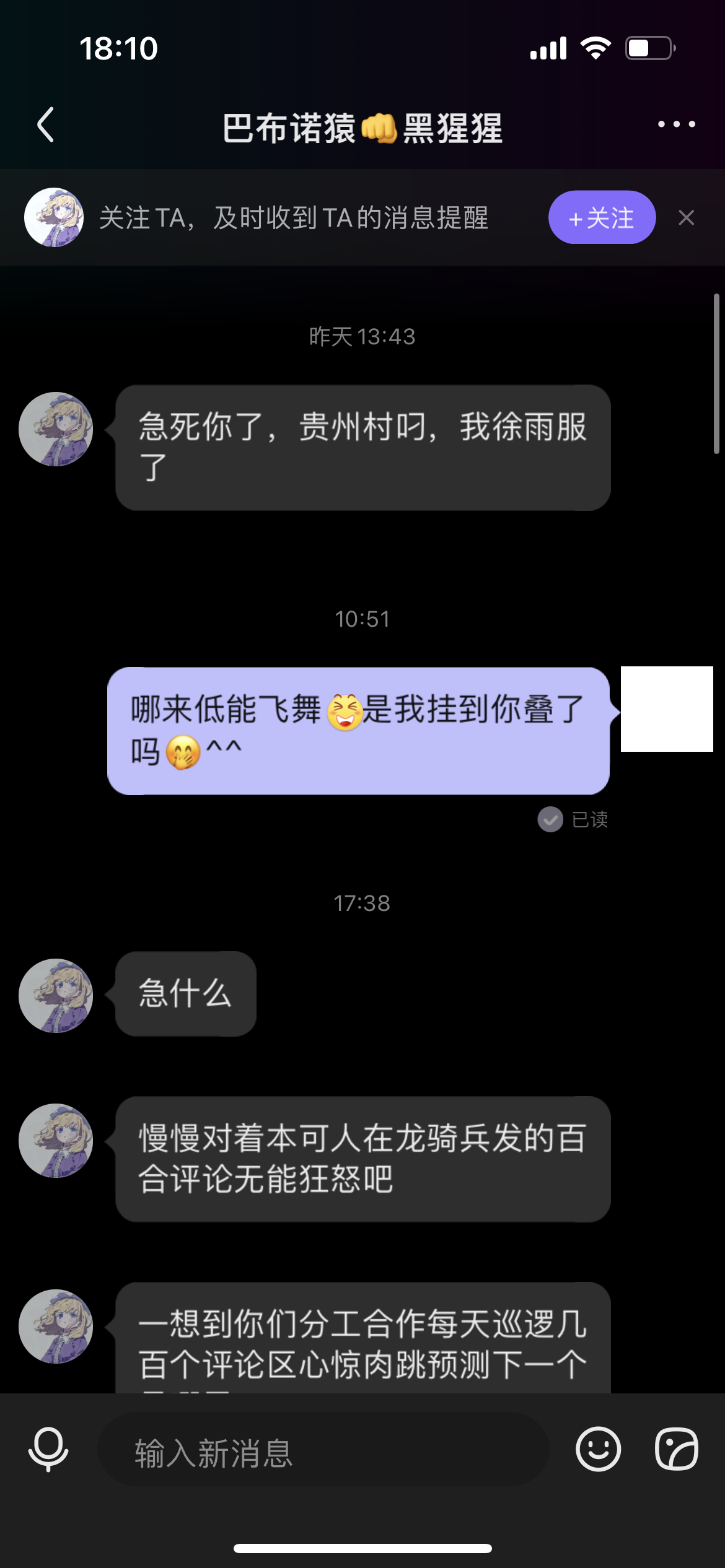
Task: Dismiss the follow reminder banner
Action: pos(686,217)
